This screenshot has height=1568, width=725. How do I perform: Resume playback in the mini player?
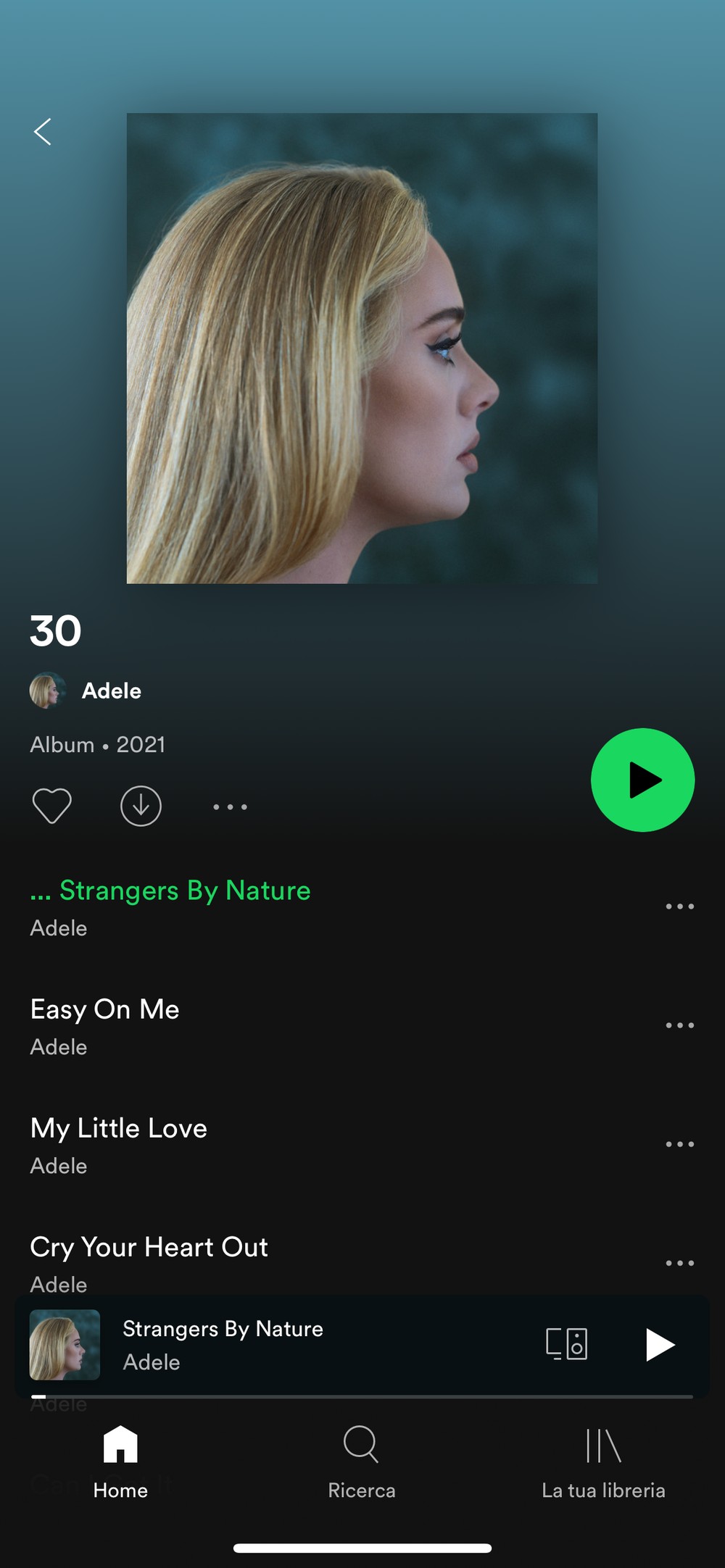click(x=659, y=1345)
